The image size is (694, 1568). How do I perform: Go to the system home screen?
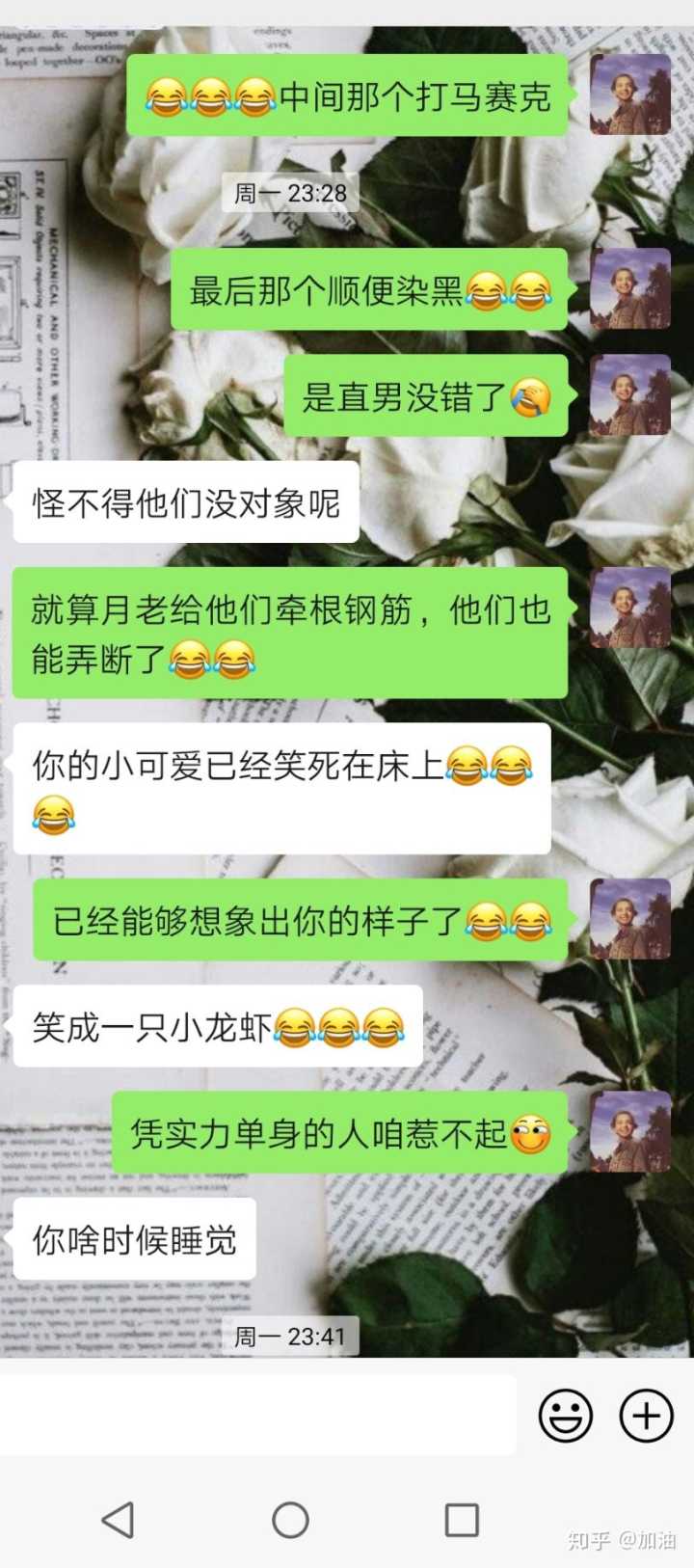click(290, 1520)
